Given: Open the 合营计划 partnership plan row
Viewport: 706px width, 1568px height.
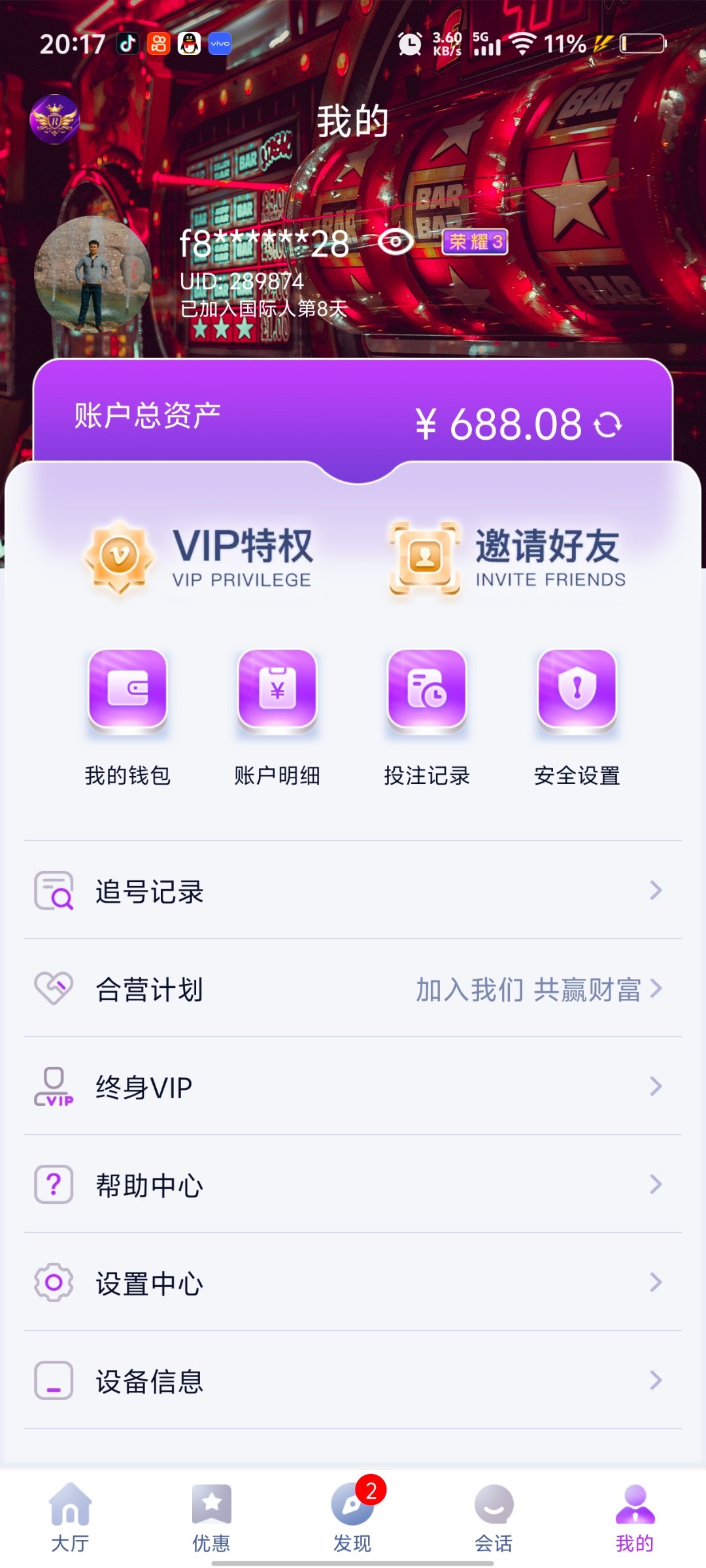Looking at the screenshot, I should tap(353, 988).
